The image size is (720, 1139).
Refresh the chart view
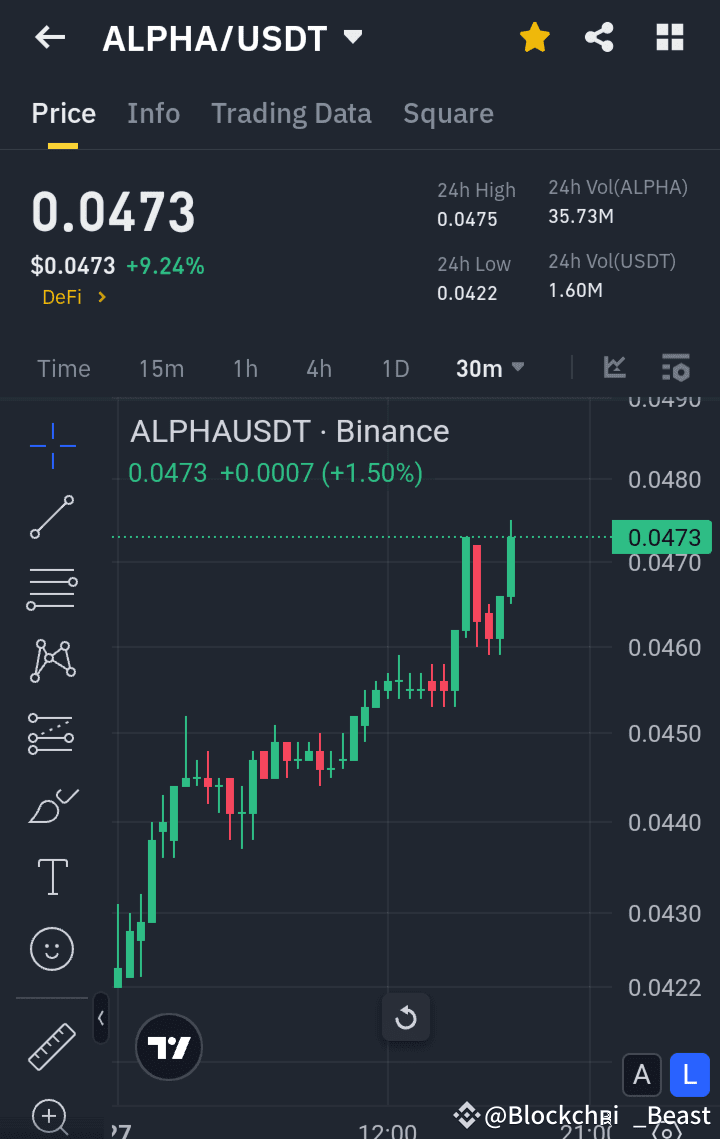tap(405, 1017)
